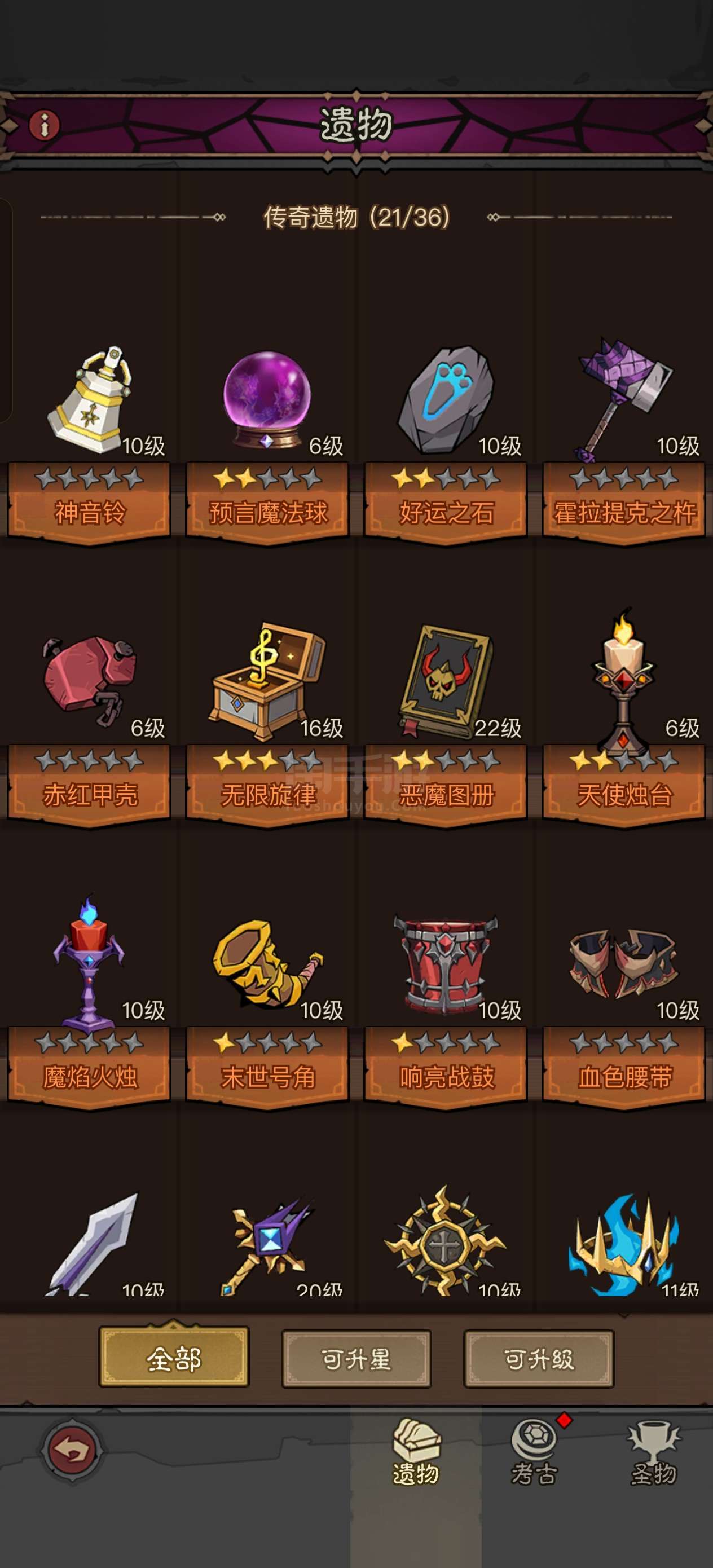Go back with the red arrow button
Image resolution: width=713 pixels, height=1568 pixels.
point(71,1451)
